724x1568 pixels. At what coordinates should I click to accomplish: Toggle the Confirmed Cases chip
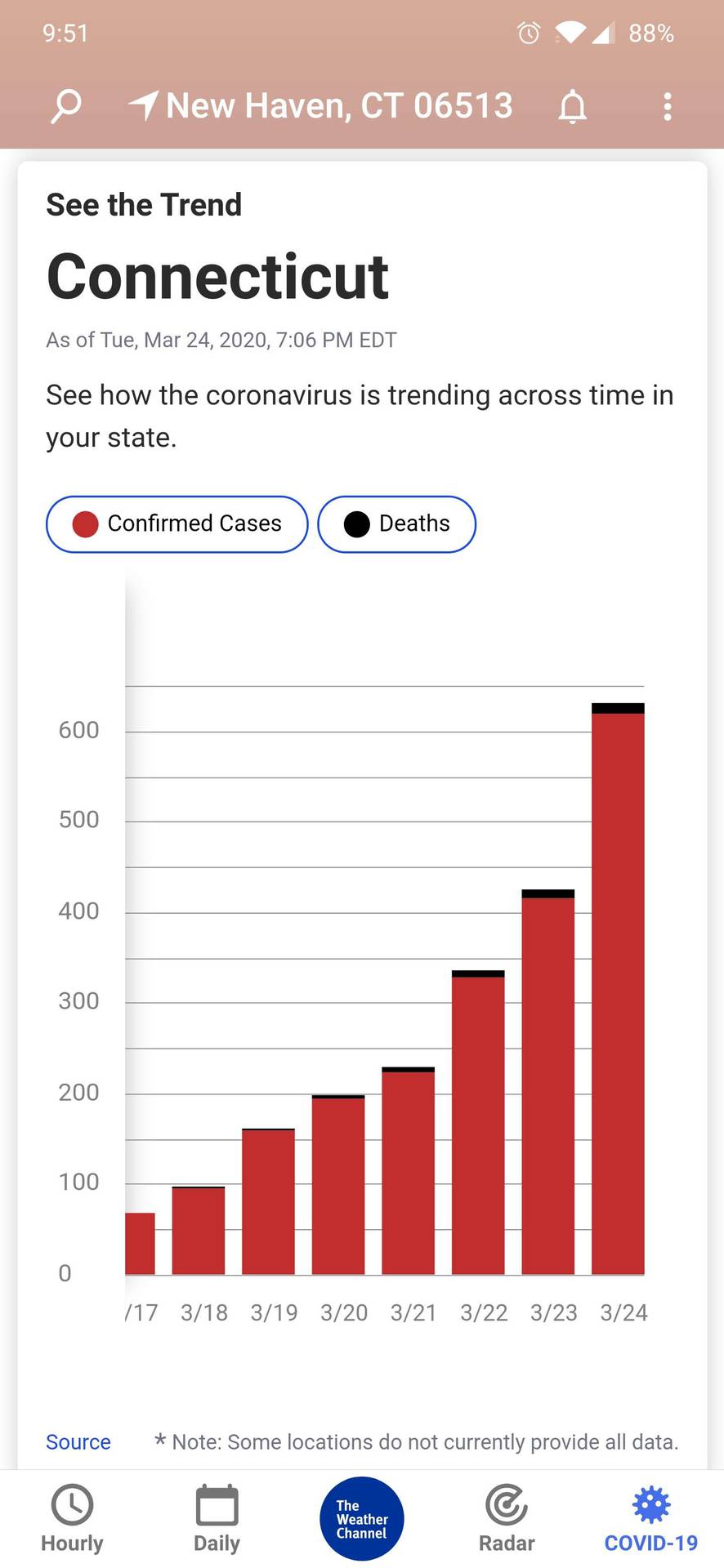pos(177,523)
